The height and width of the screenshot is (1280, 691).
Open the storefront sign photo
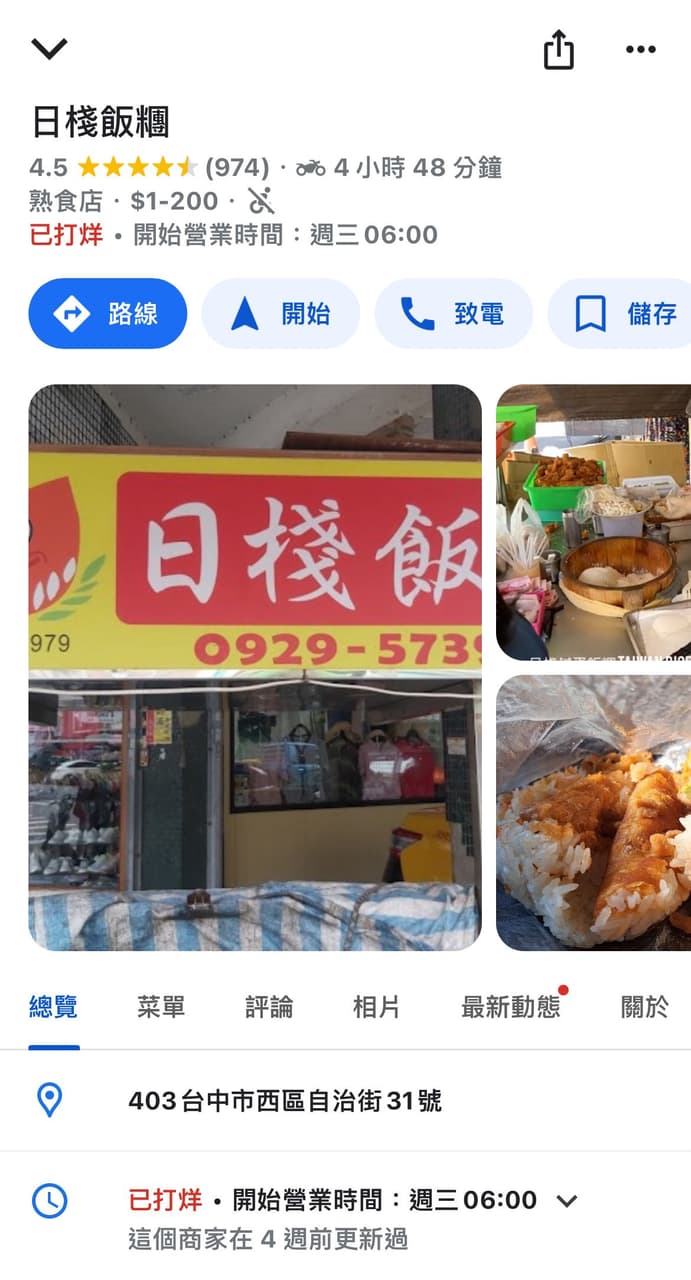point(255,667)
